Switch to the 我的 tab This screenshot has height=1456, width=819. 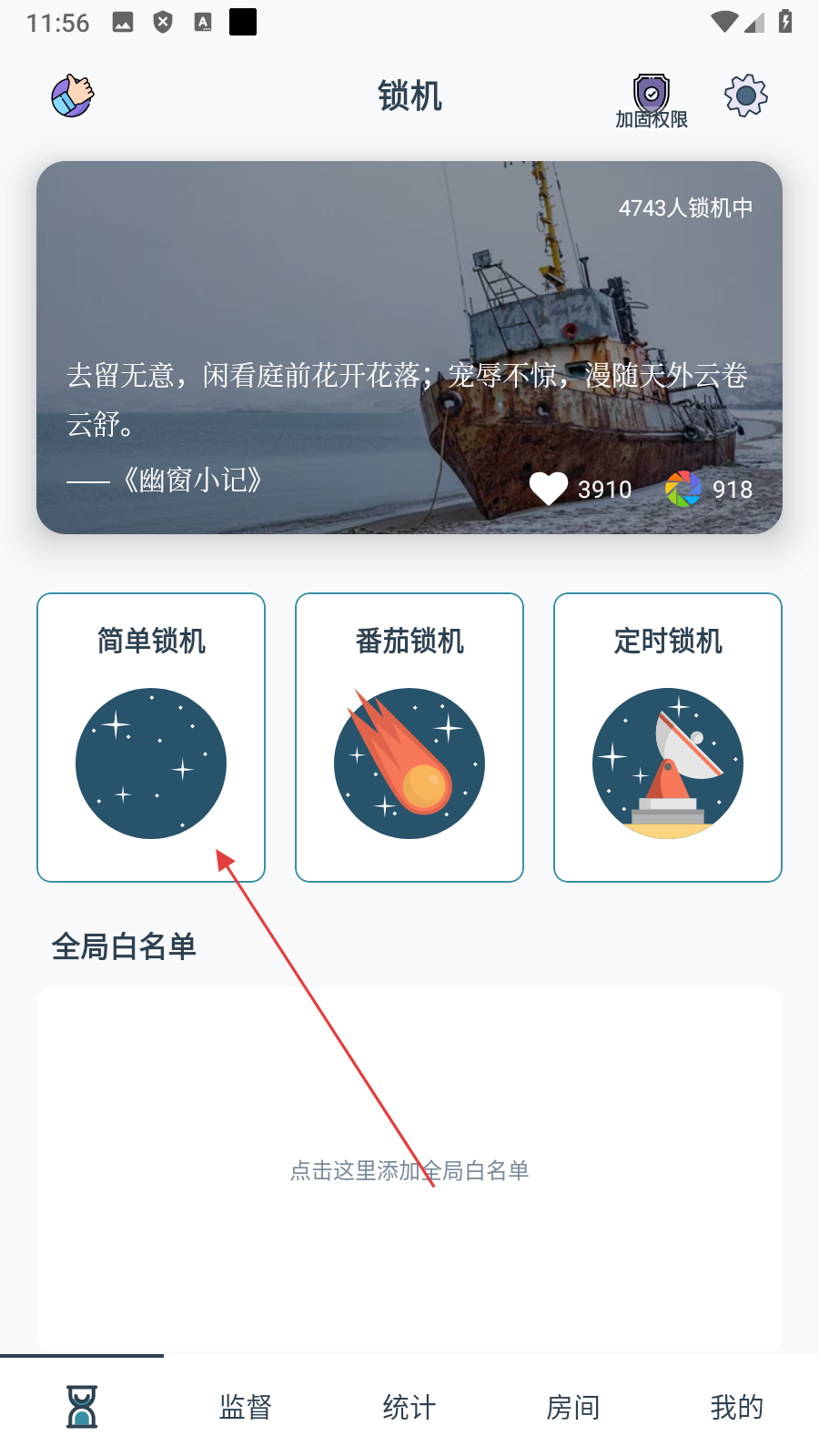(737, 1407)
